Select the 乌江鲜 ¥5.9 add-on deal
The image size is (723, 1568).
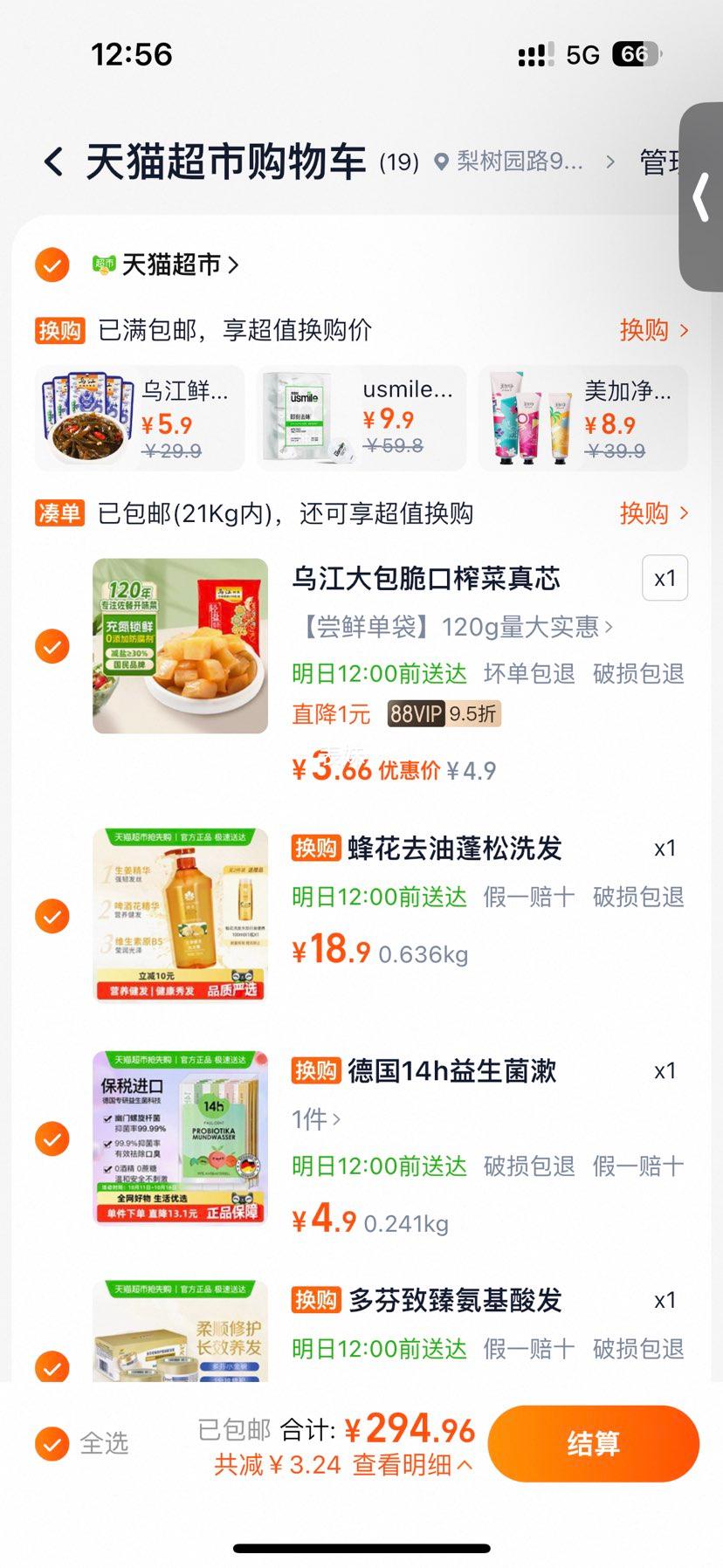(x=140, y=418)
